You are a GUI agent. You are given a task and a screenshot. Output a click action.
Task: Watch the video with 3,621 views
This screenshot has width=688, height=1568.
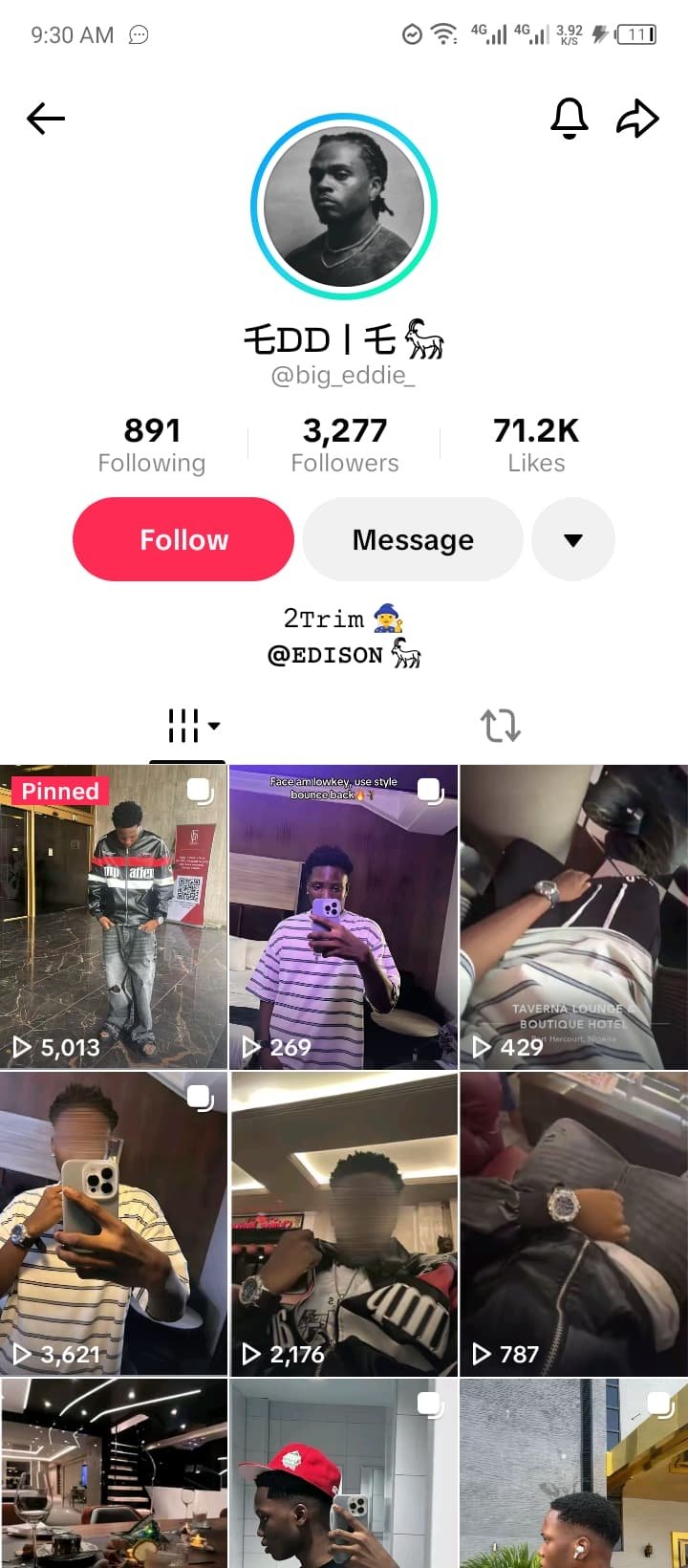point(114,1223)
